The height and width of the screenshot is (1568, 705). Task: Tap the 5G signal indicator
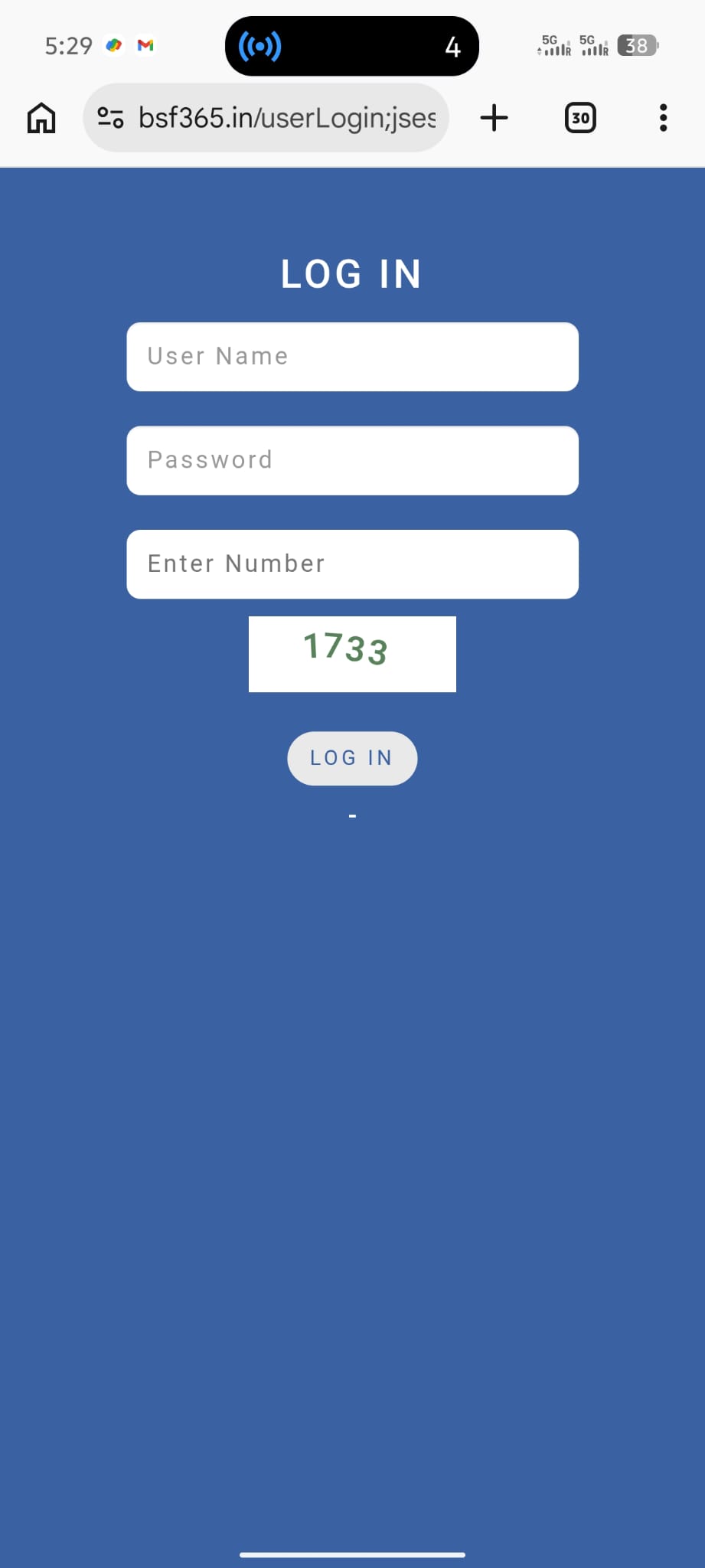click(x=553, y=46)
